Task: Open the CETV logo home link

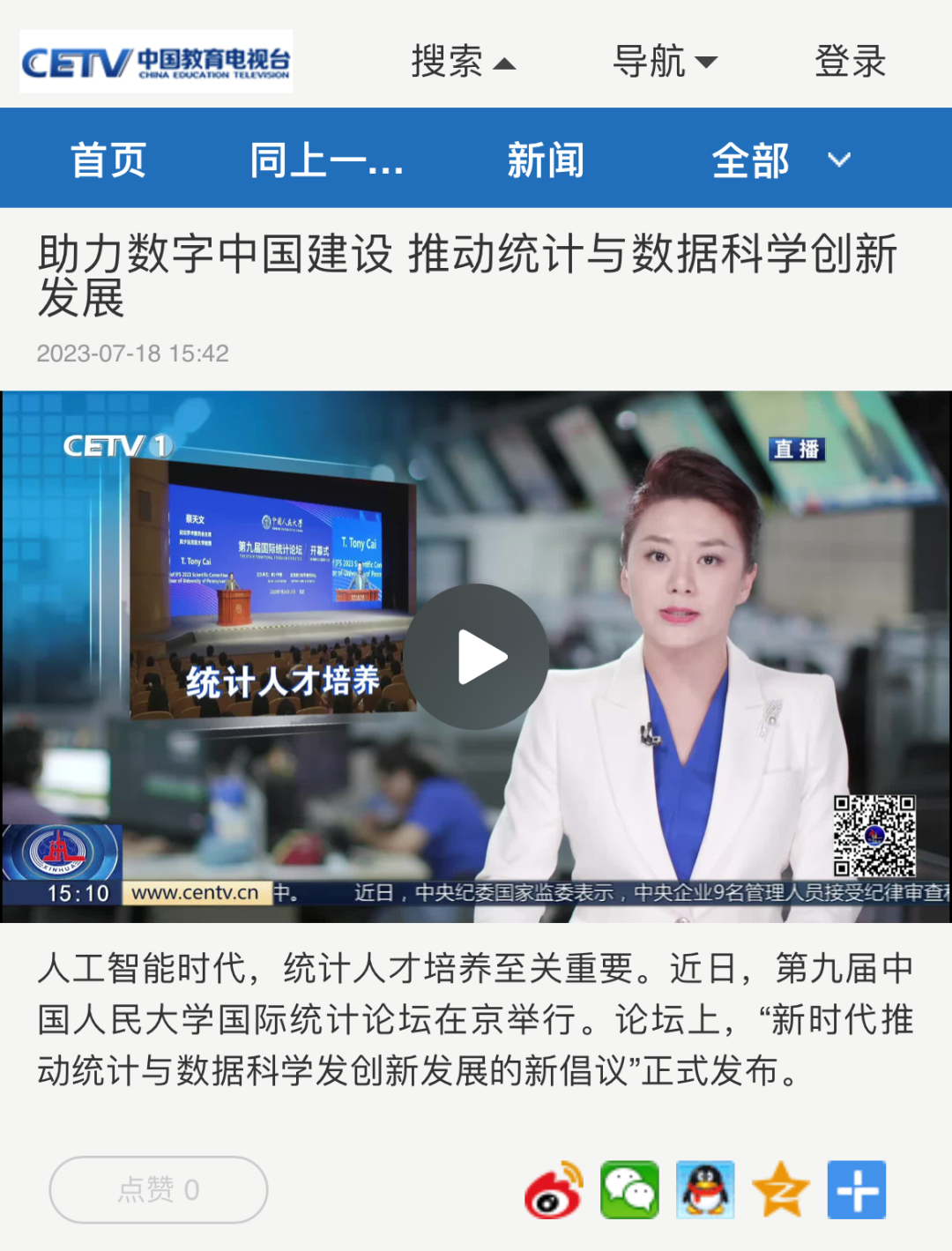Action: coord(156,62)
